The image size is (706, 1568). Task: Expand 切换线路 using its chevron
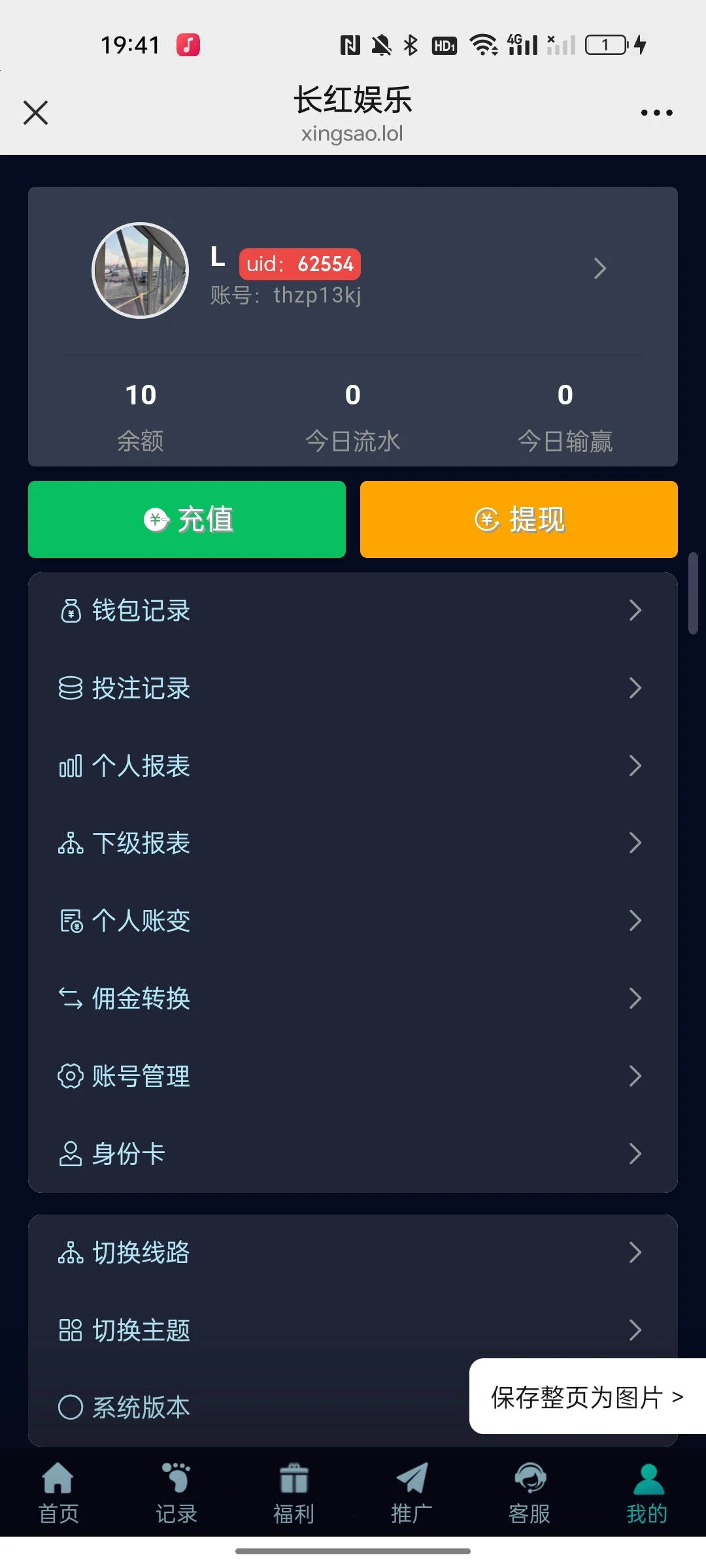(635, 1252)
